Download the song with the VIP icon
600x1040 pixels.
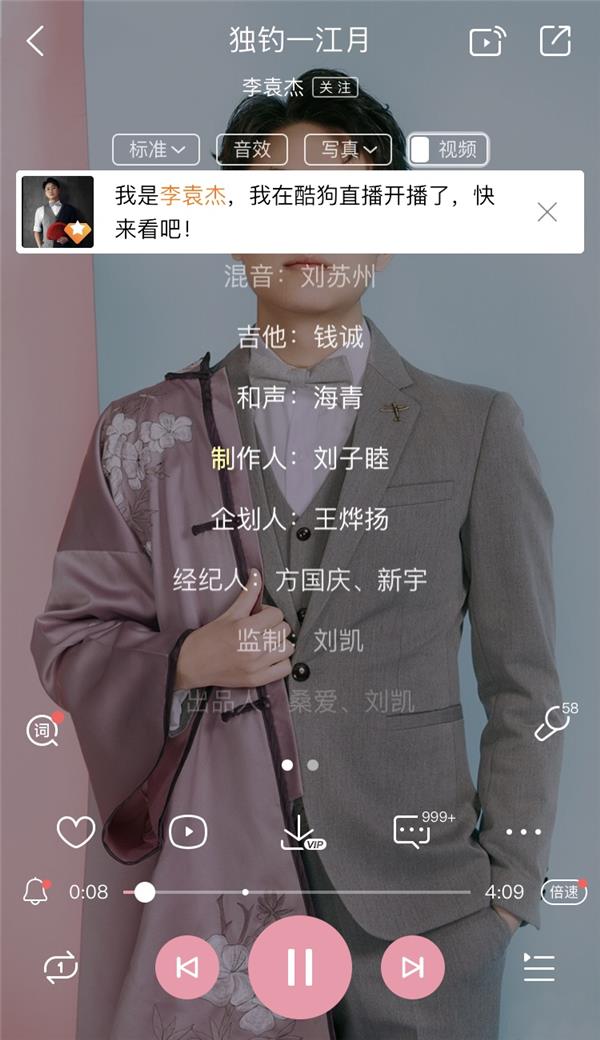pyautogui.click(x=299, y=832)
